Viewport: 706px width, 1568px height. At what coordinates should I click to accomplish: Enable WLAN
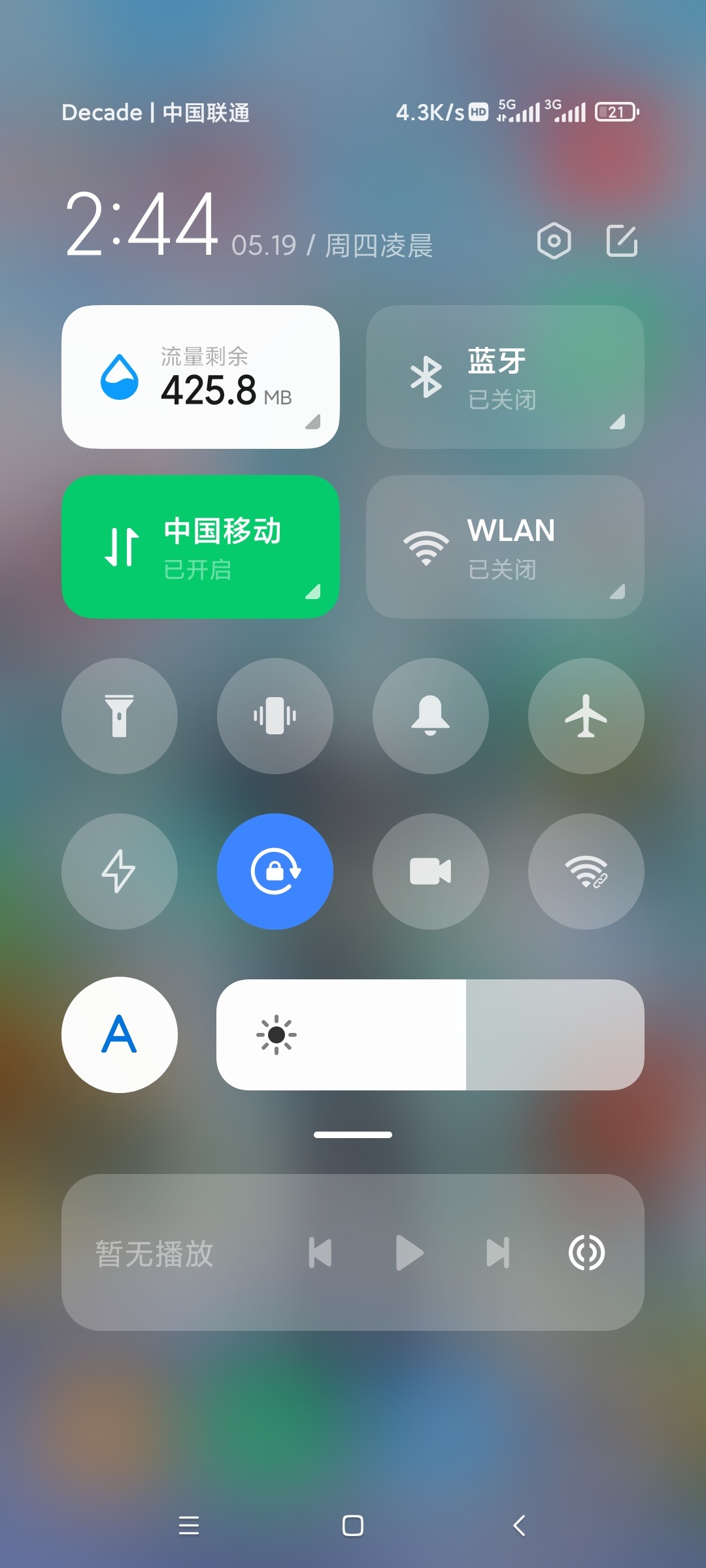[505, 547]
